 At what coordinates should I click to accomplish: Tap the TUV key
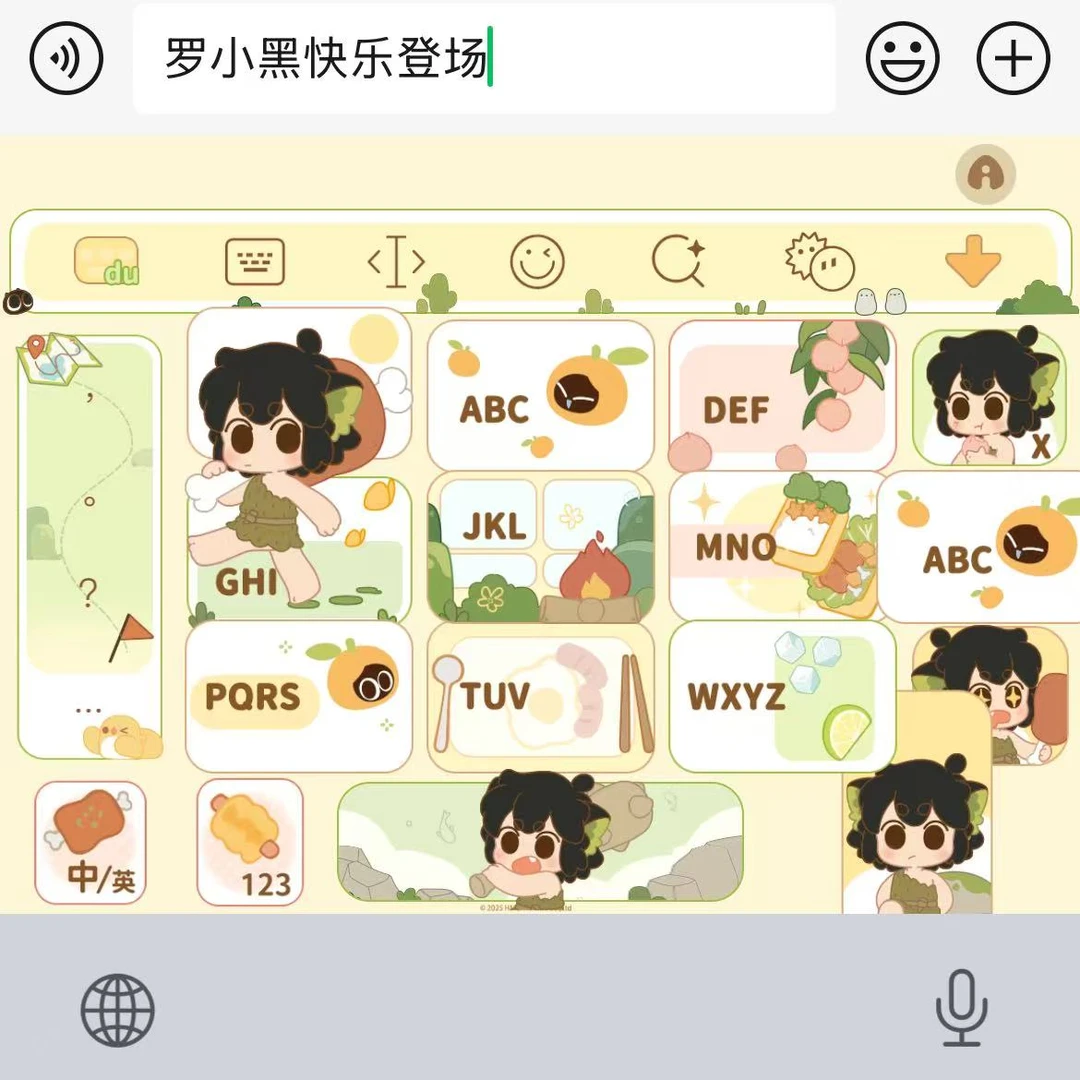click(x=540, y=696)
